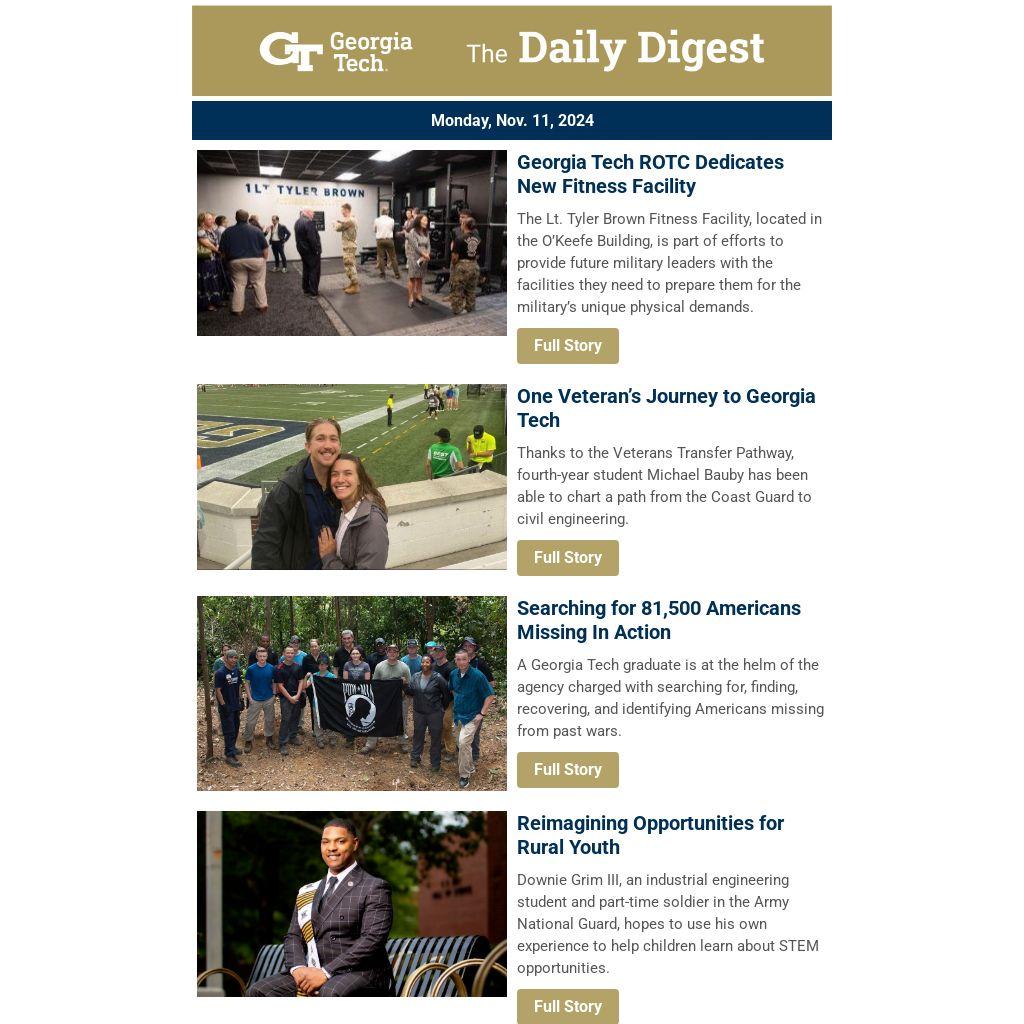Image resolution: width=1024 pixels, height=1024 pixels.
Task: Open One Veteran's Journey to Georgia Tech headline
Action: (665, 408)
